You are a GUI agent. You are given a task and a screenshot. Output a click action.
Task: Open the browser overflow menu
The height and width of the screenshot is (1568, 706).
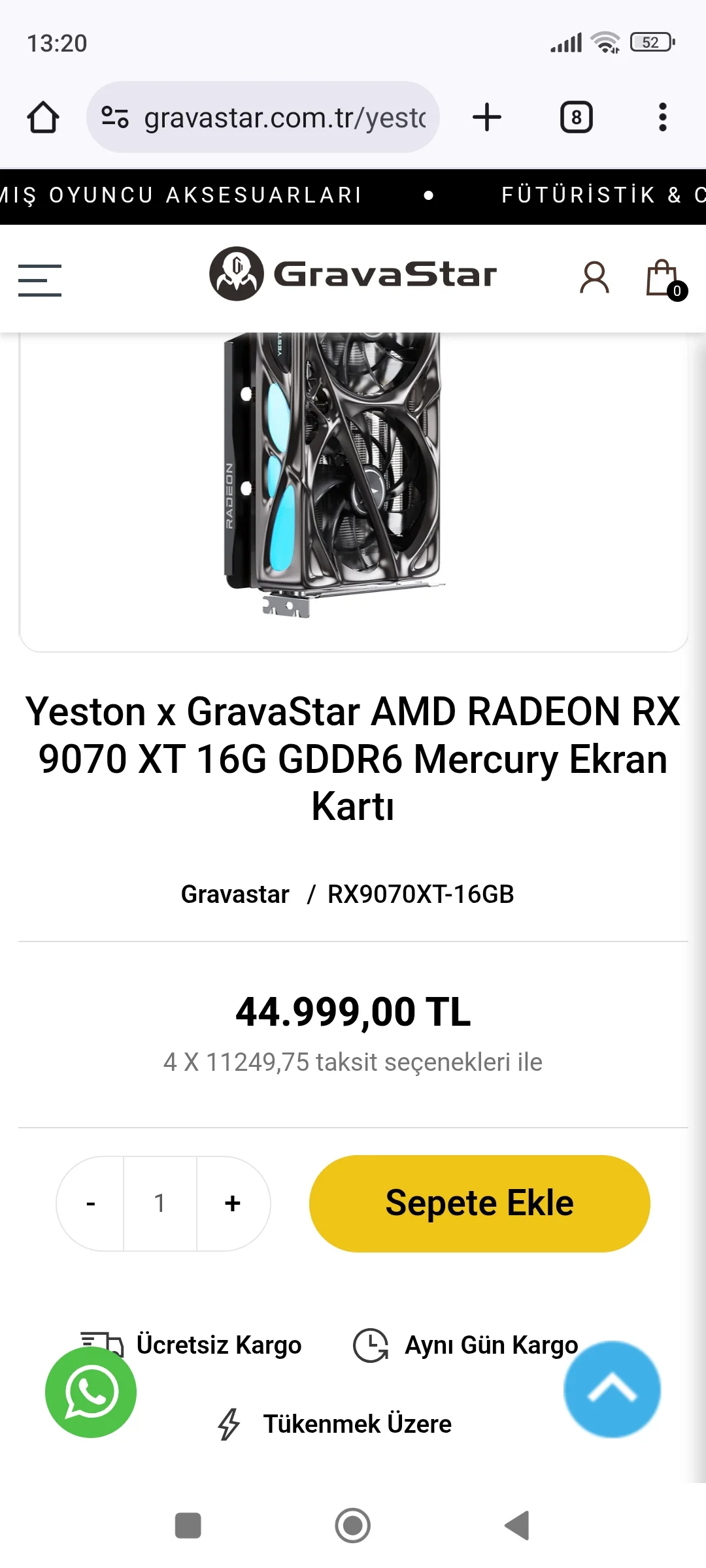(x=662, y=118)
